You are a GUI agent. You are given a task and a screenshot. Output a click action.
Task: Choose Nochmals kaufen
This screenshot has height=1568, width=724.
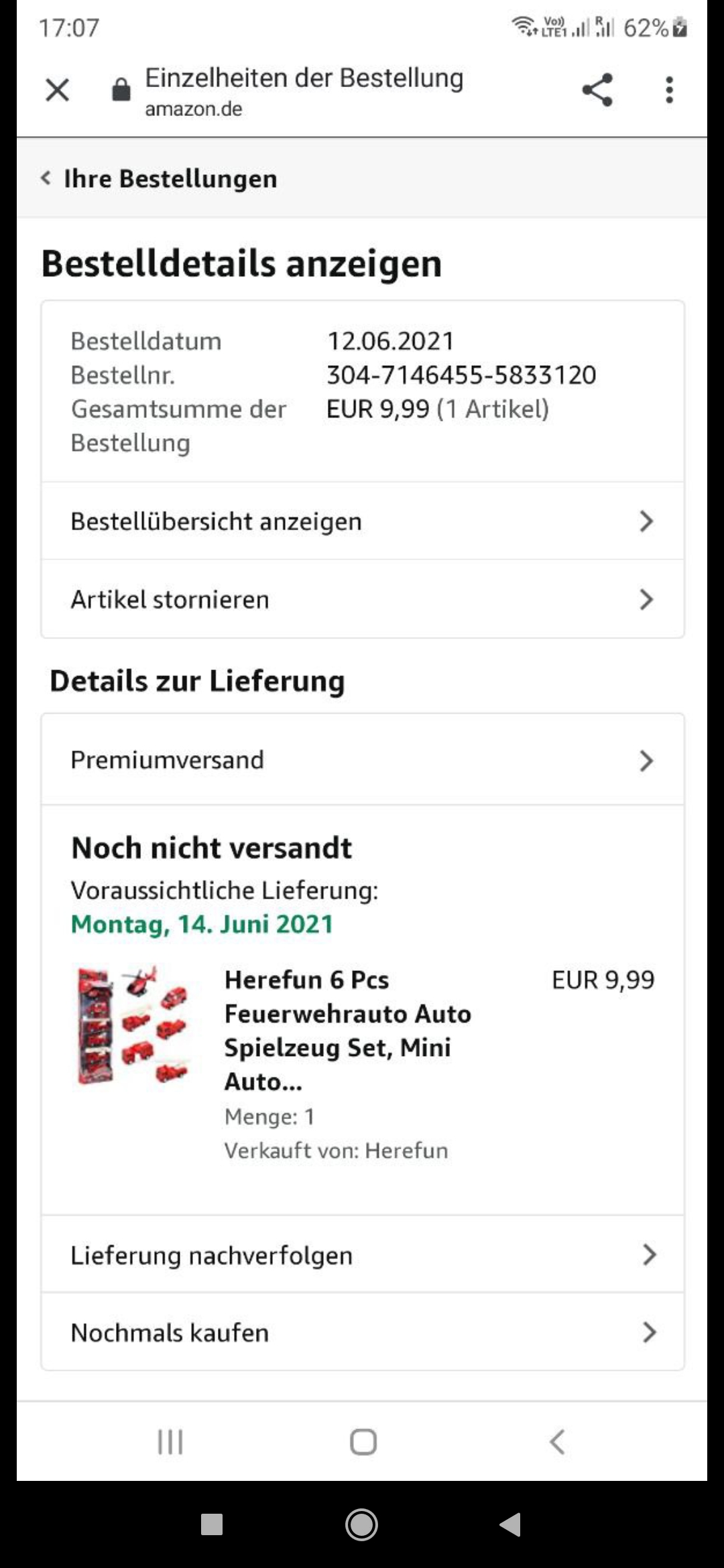pyautogui.click(x=362, y=1333)
